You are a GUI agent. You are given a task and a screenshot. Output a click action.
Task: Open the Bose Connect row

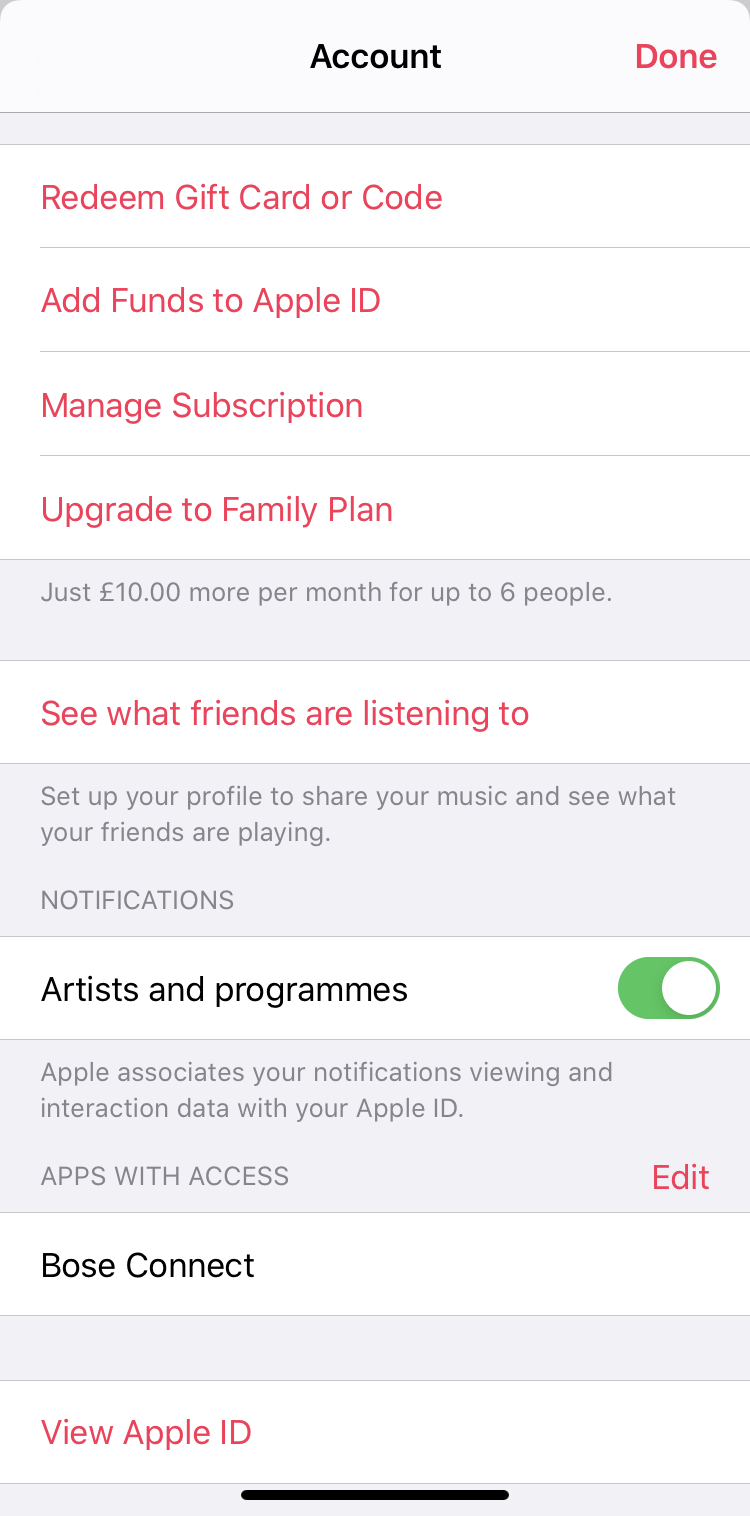[x=375, y=1265]
